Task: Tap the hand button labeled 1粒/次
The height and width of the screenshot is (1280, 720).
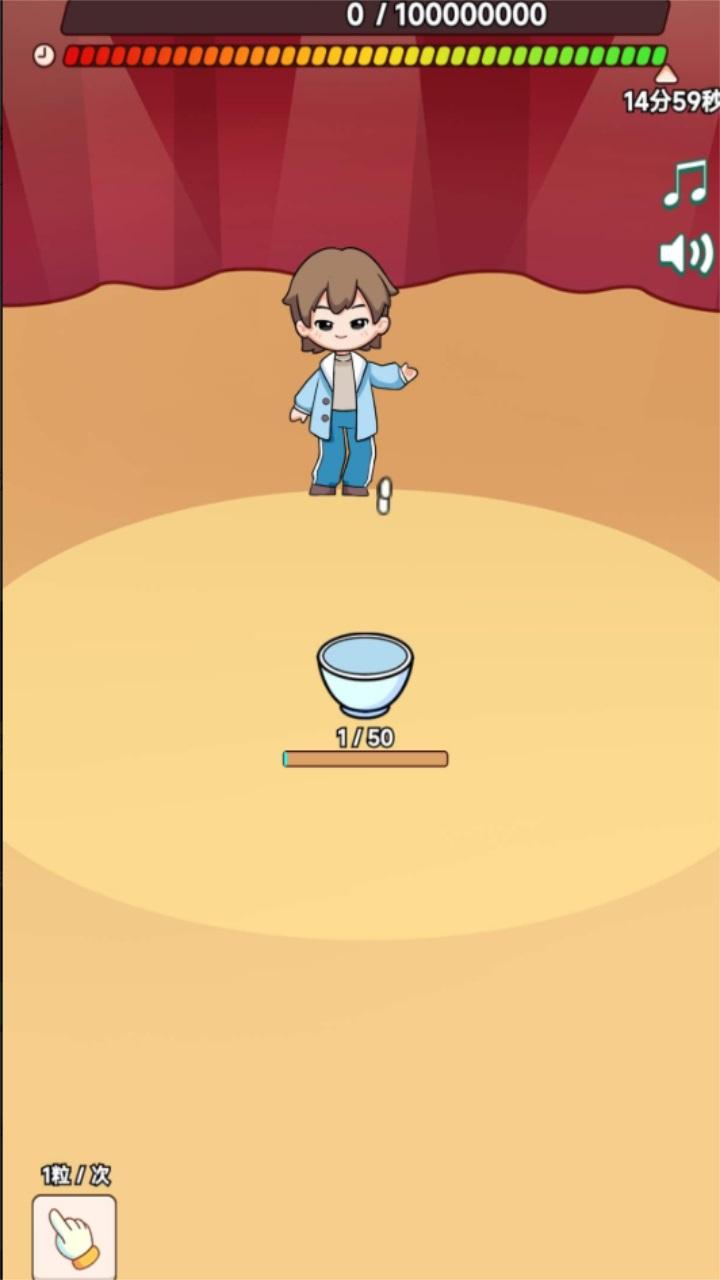Action: point(74,1236)
